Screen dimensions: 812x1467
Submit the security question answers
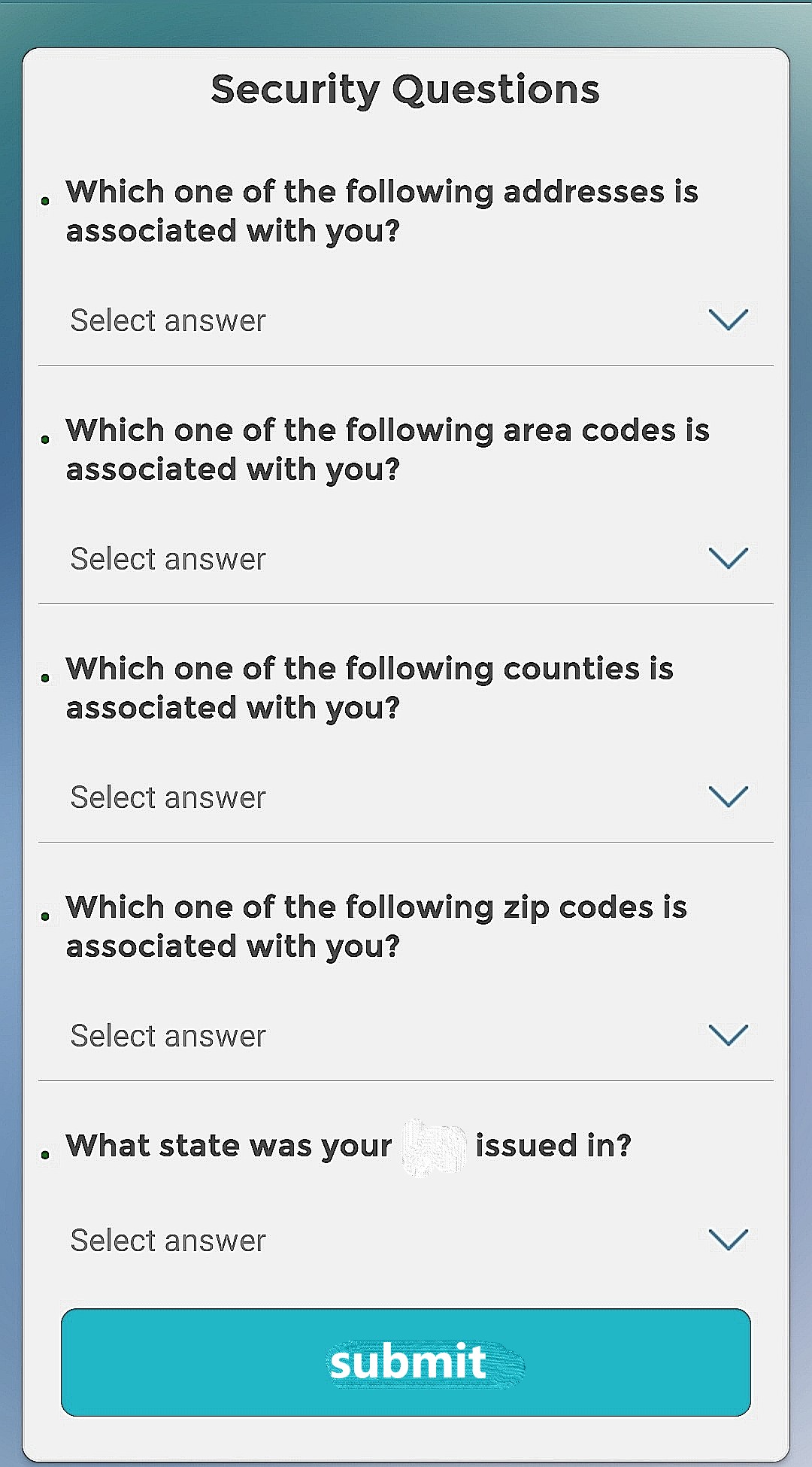click(x=406, y=1362)
